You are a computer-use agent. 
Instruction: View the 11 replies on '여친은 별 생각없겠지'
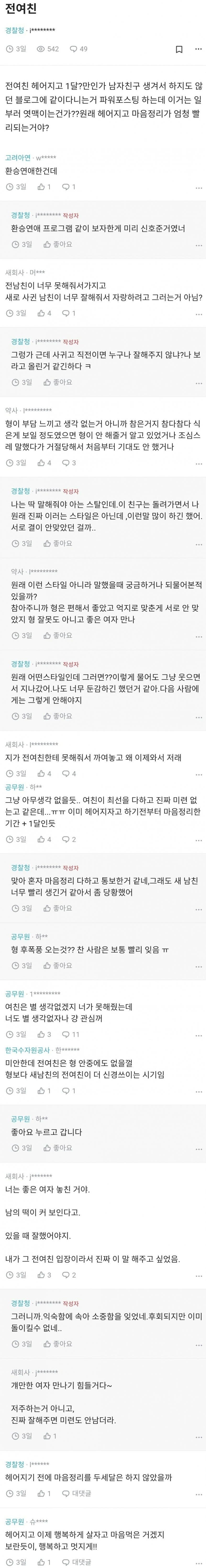tap(71, 1034)
